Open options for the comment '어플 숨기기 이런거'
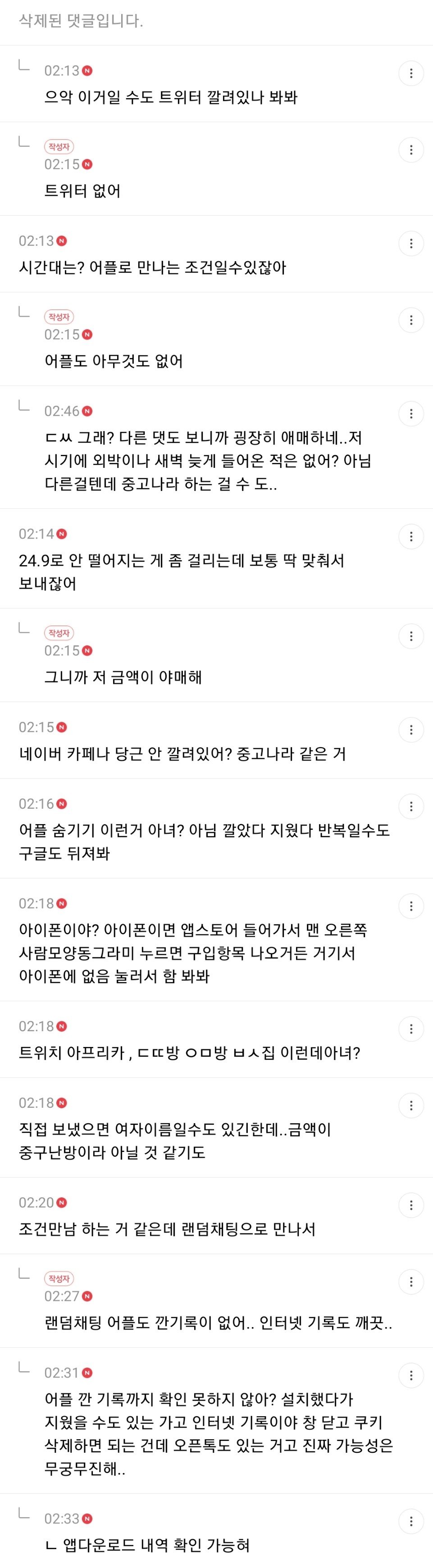Image resolution: width=433 pixels, height=1568 pixels. point(411,807)
